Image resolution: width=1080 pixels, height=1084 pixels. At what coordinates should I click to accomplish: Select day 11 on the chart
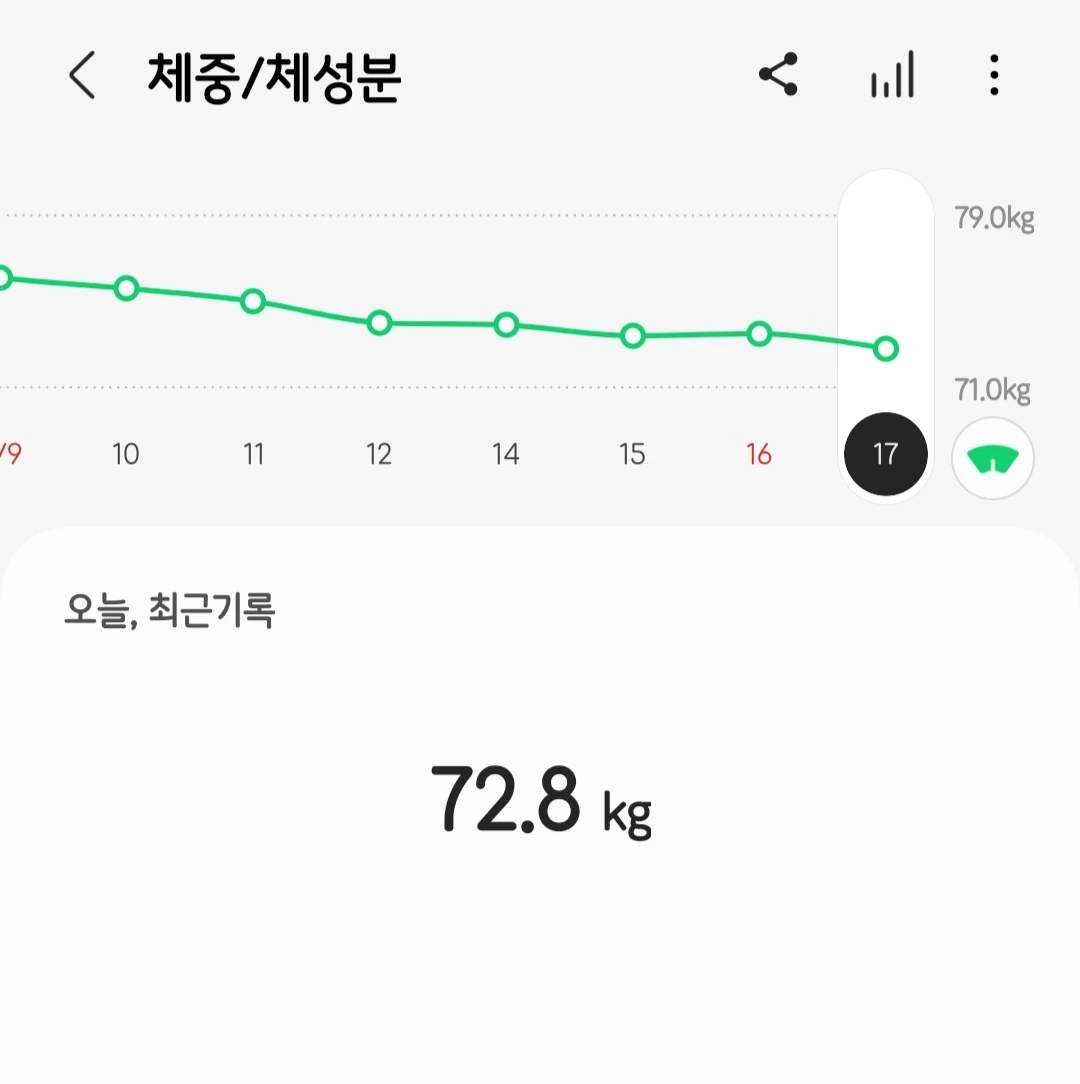click(x=253, y=455)
